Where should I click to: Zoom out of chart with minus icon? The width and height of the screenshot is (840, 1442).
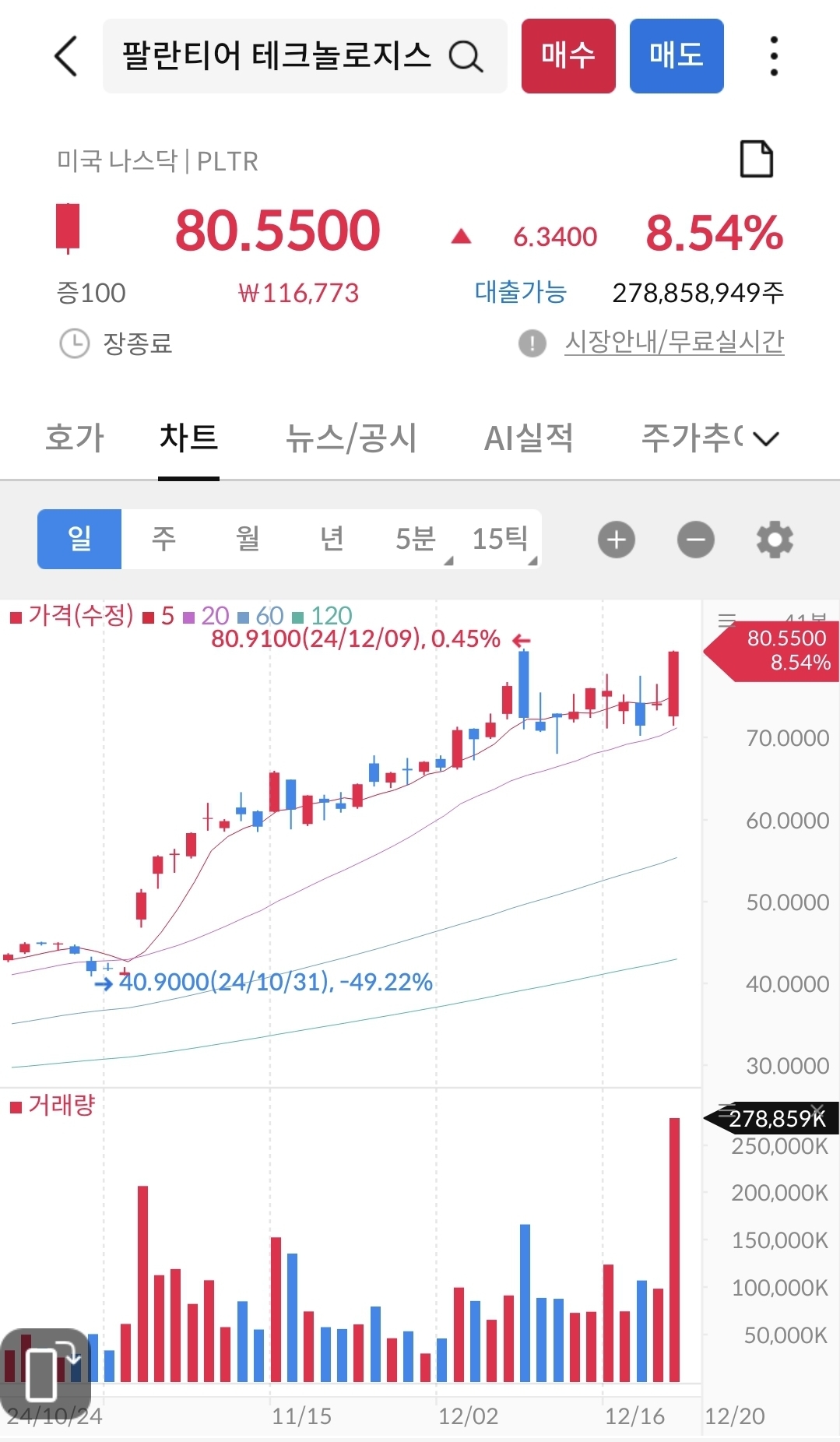click(695, 539)
